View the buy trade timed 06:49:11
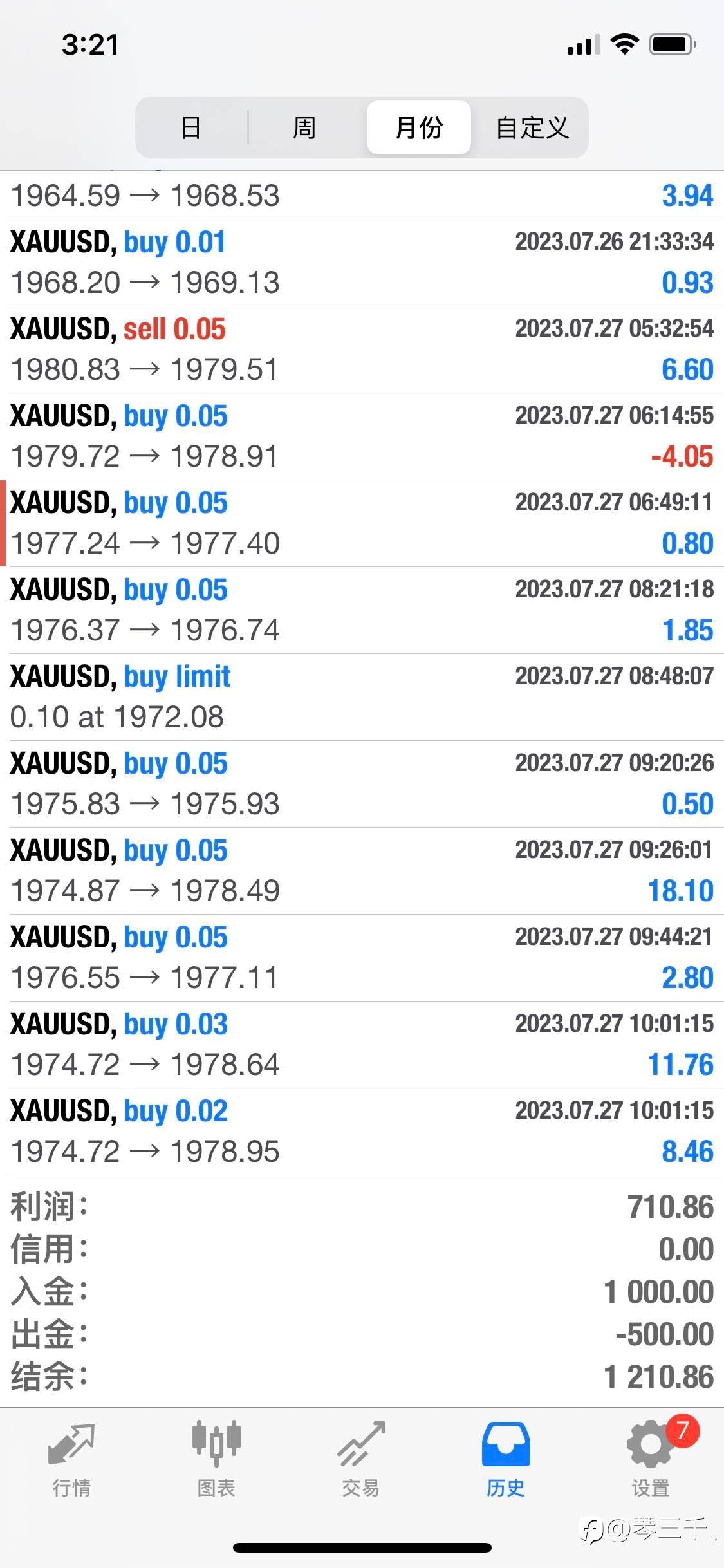The height and width of the screenshot is (1568, 724). tap(362, 523)
